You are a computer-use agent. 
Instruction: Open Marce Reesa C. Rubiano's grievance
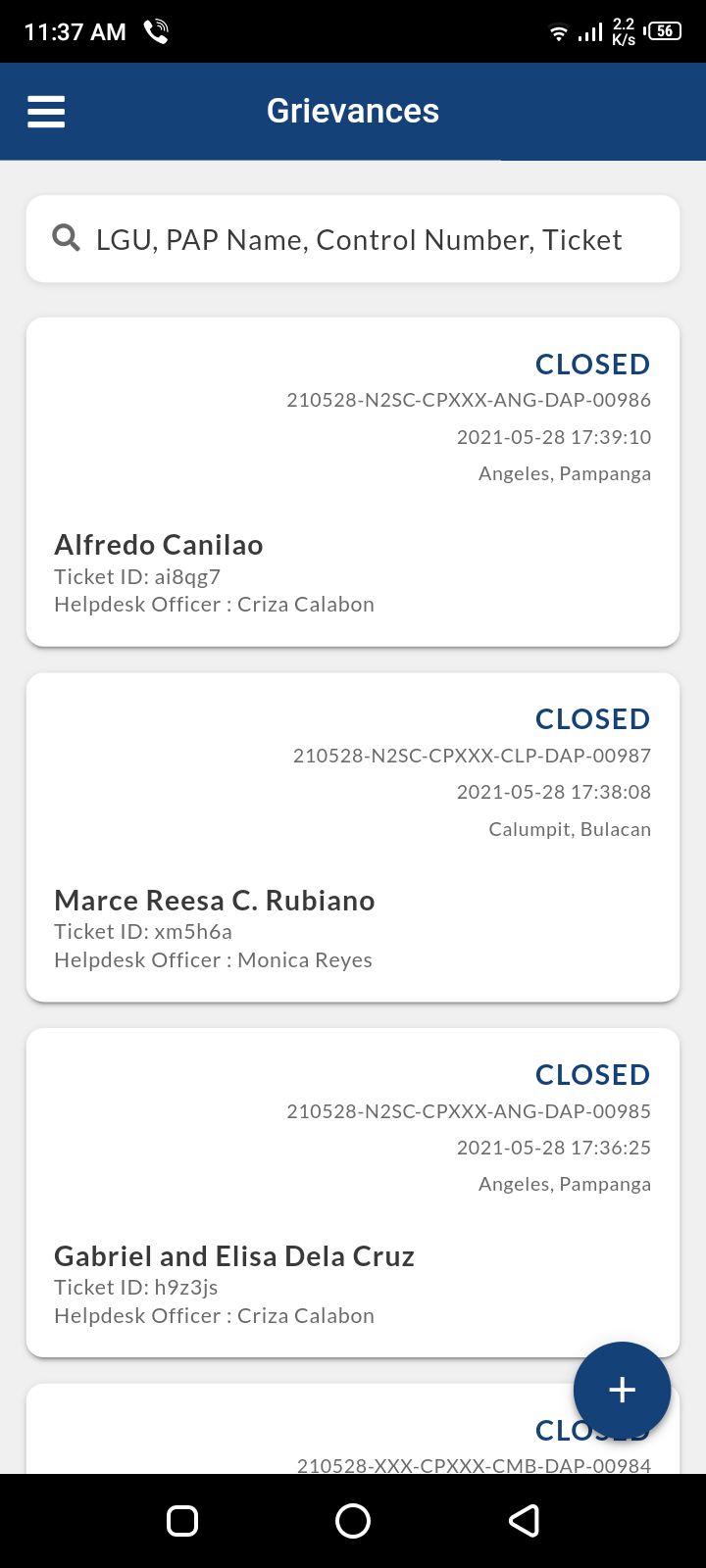[x=353, y=838]
